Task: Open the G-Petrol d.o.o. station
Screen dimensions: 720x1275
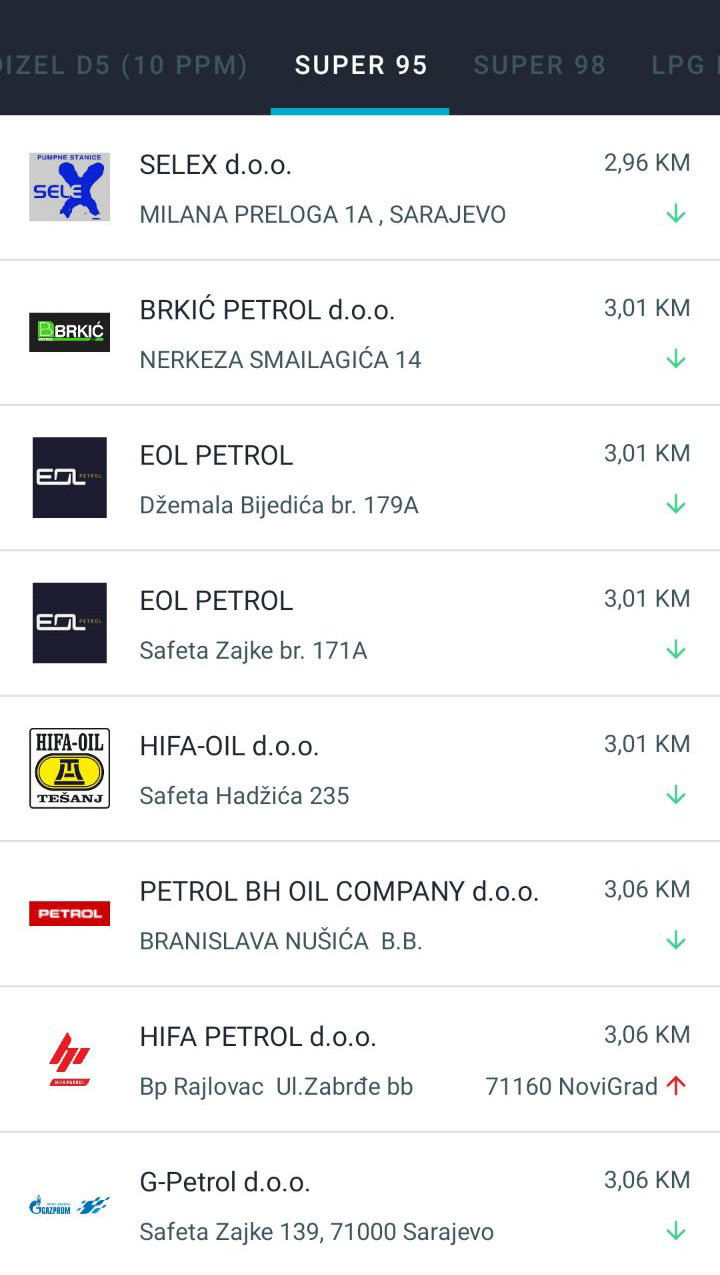Action: (x=360, y=1204)
